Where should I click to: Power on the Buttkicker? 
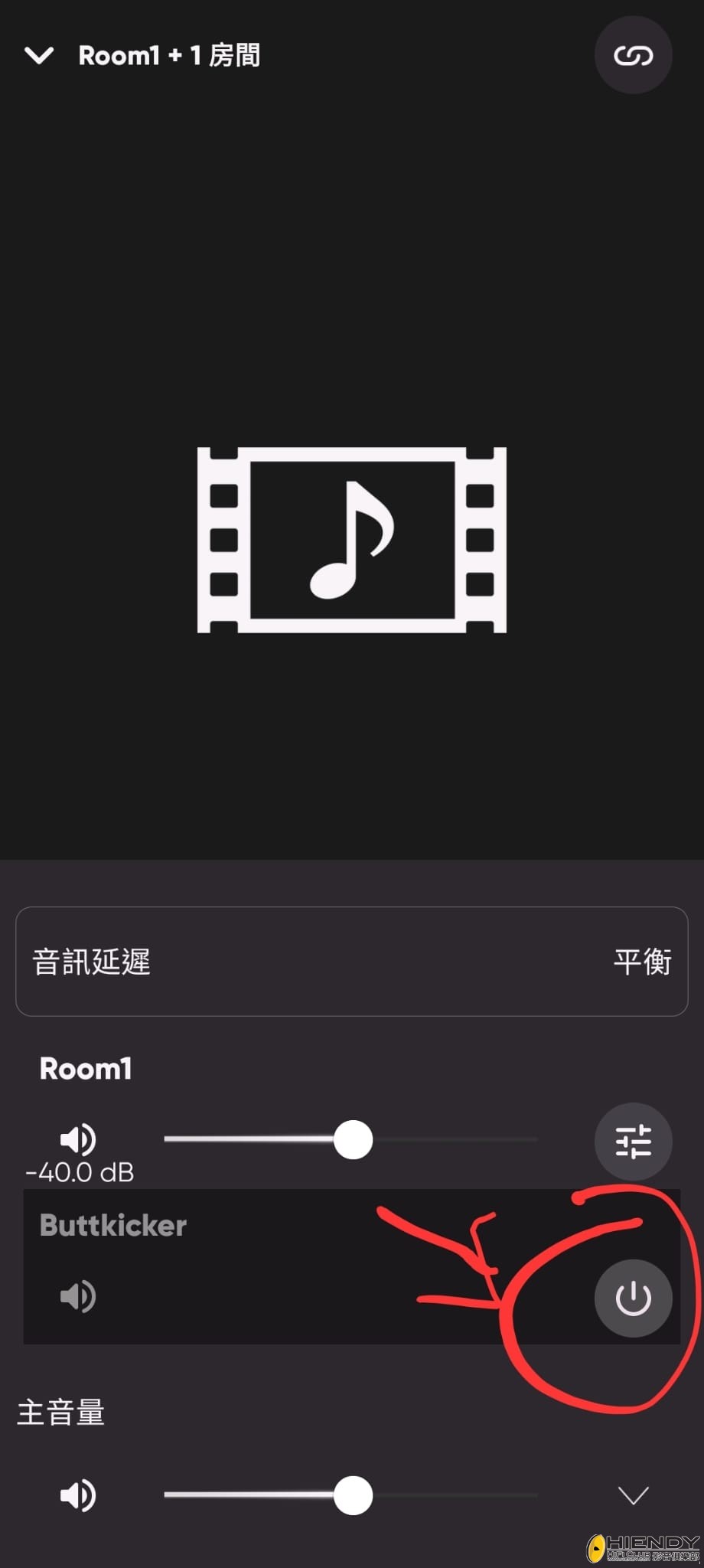pos(633,1298)
